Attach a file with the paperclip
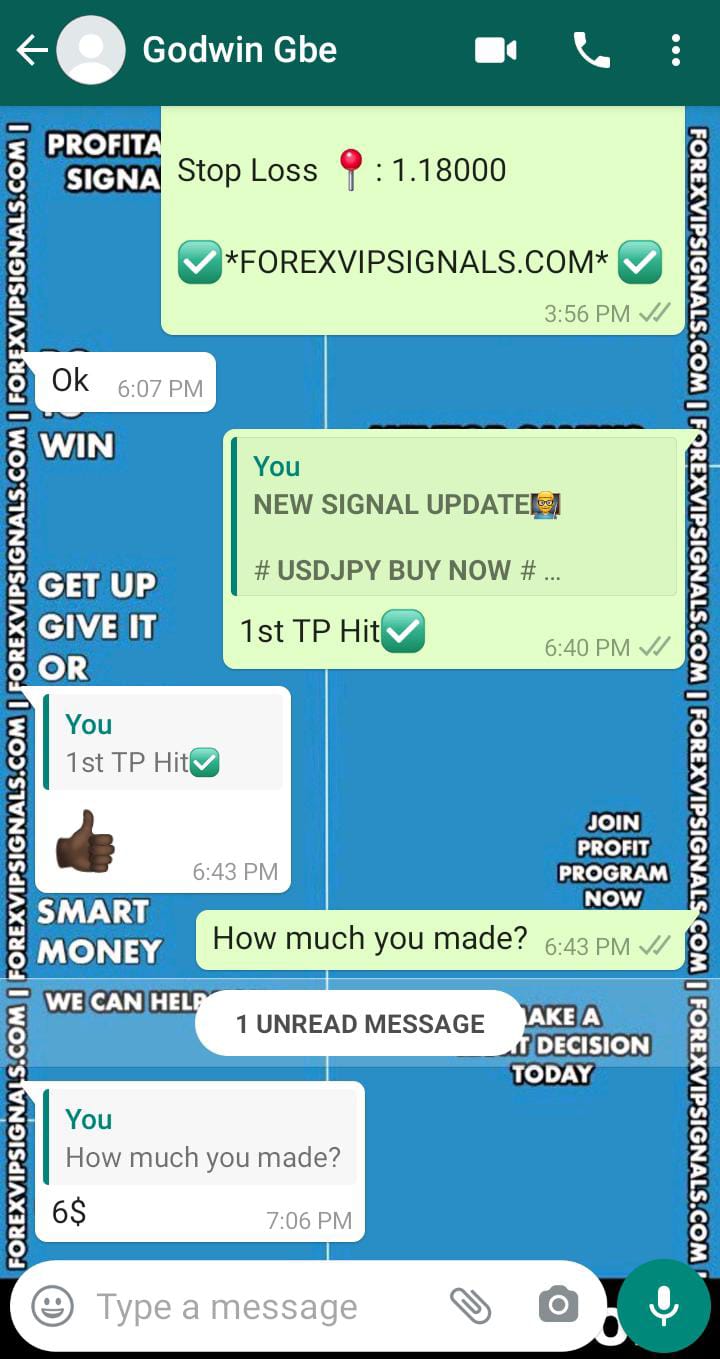The height and width of the screenshot is (1359, 720). [470, 1306]
